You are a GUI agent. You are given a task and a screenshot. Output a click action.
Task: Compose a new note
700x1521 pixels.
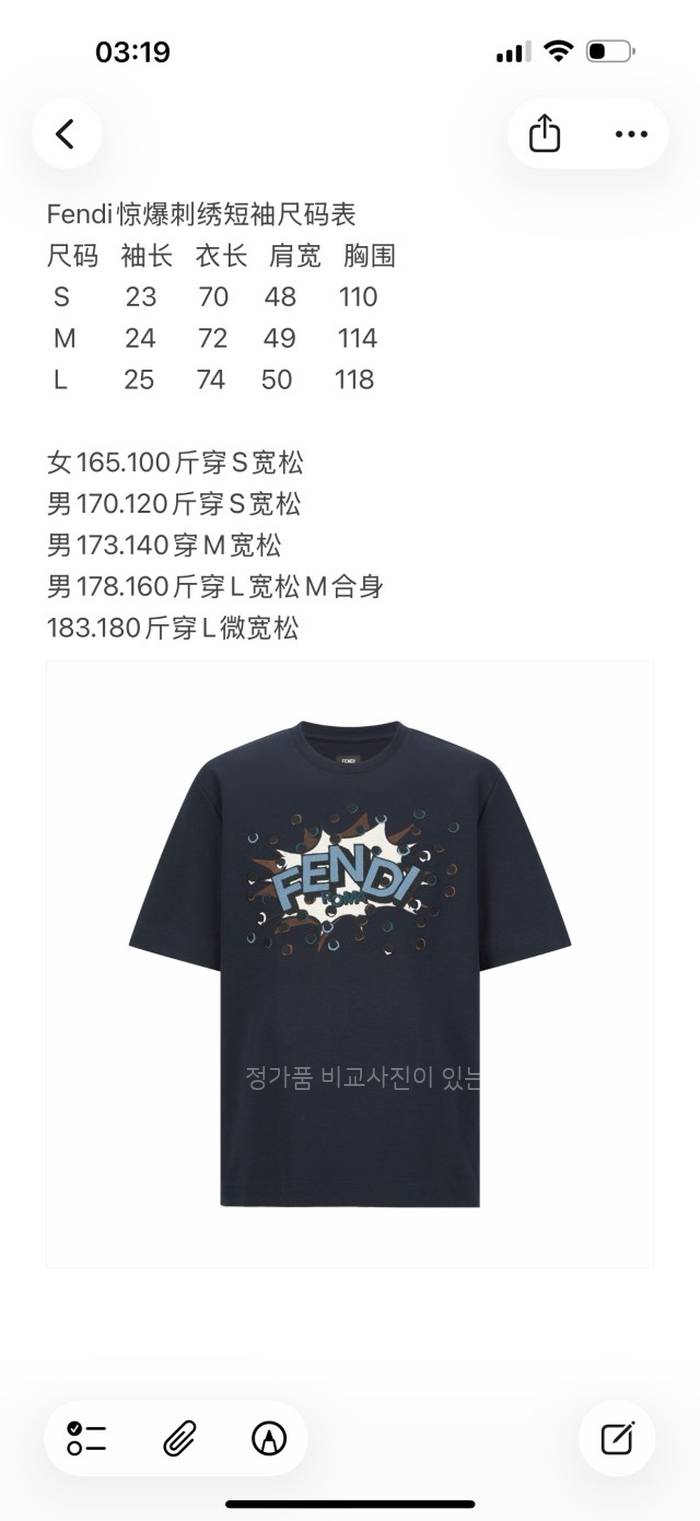click(x=617, y=1438)
